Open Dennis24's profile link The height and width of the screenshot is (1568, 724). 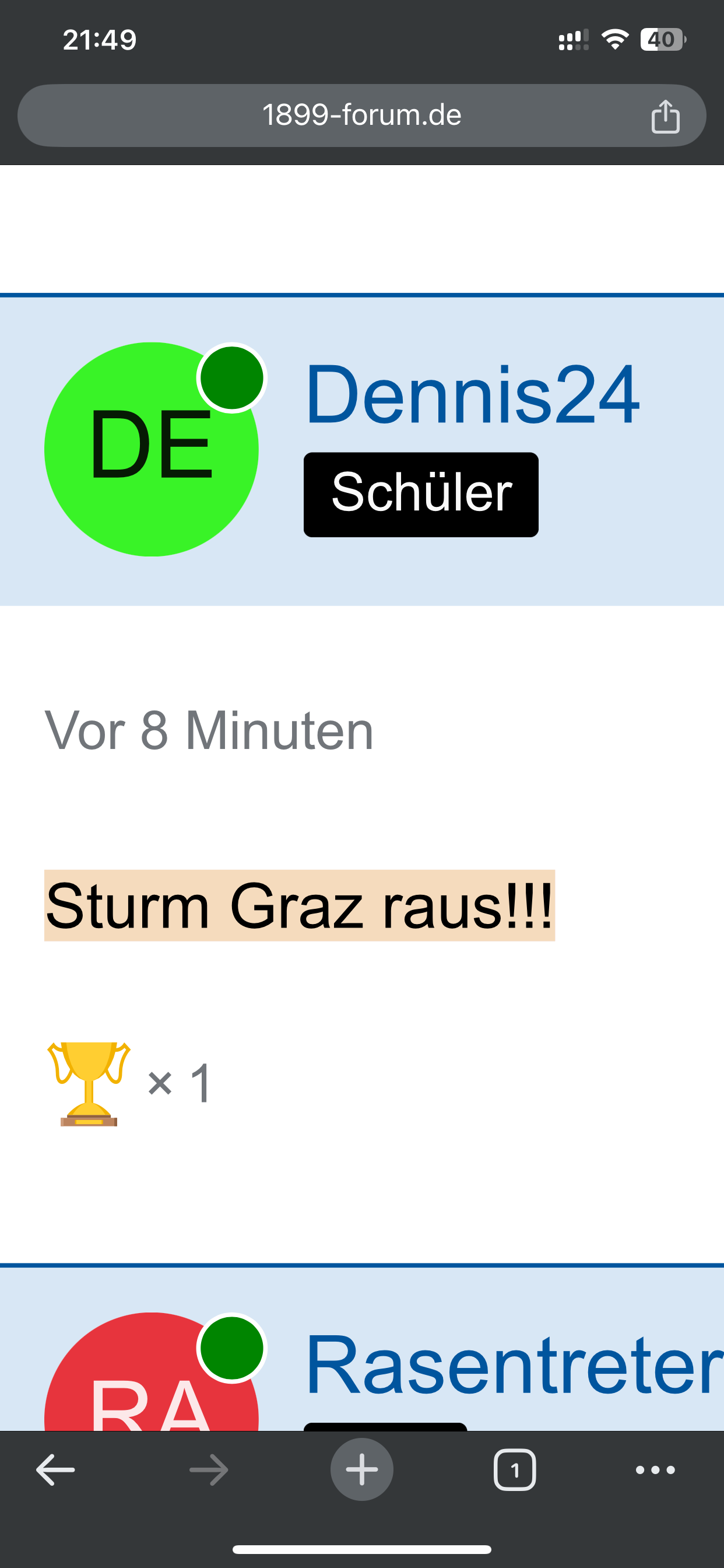pyautogui.click(x=472, y=394)
